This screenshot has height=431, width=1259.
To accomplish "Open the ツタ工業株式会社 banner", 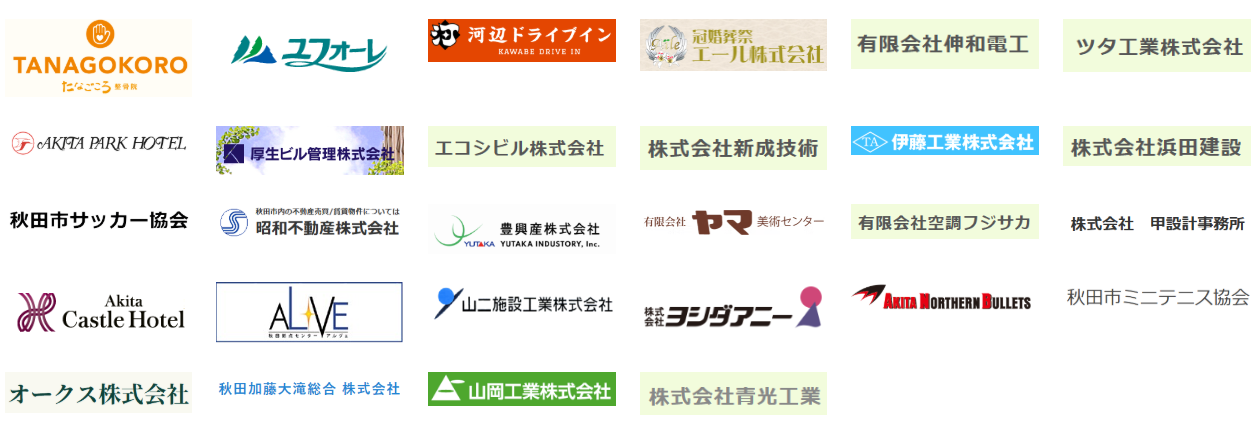I will (x=1157, y=46).
